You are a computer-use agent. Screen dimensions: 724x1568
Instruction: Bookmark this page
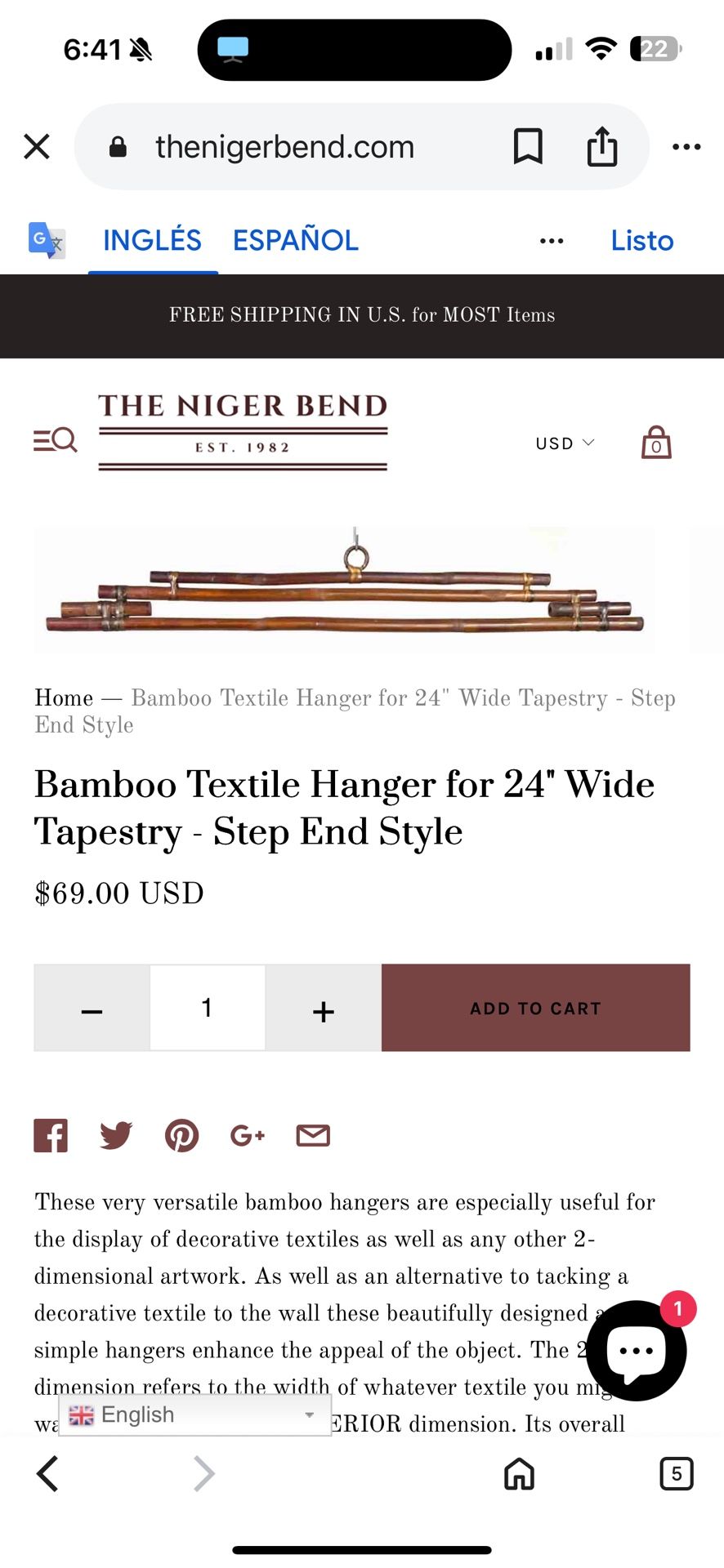tap(528, 147)
